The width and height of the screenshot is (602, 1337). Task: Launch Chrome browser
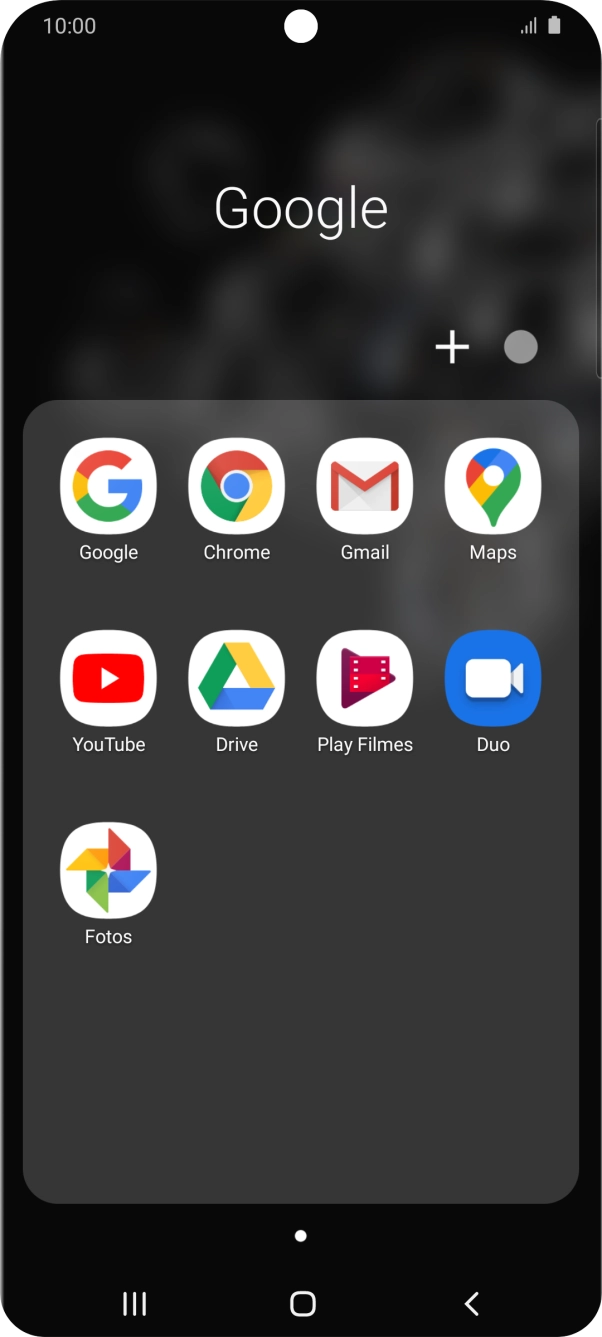(236, 487)
